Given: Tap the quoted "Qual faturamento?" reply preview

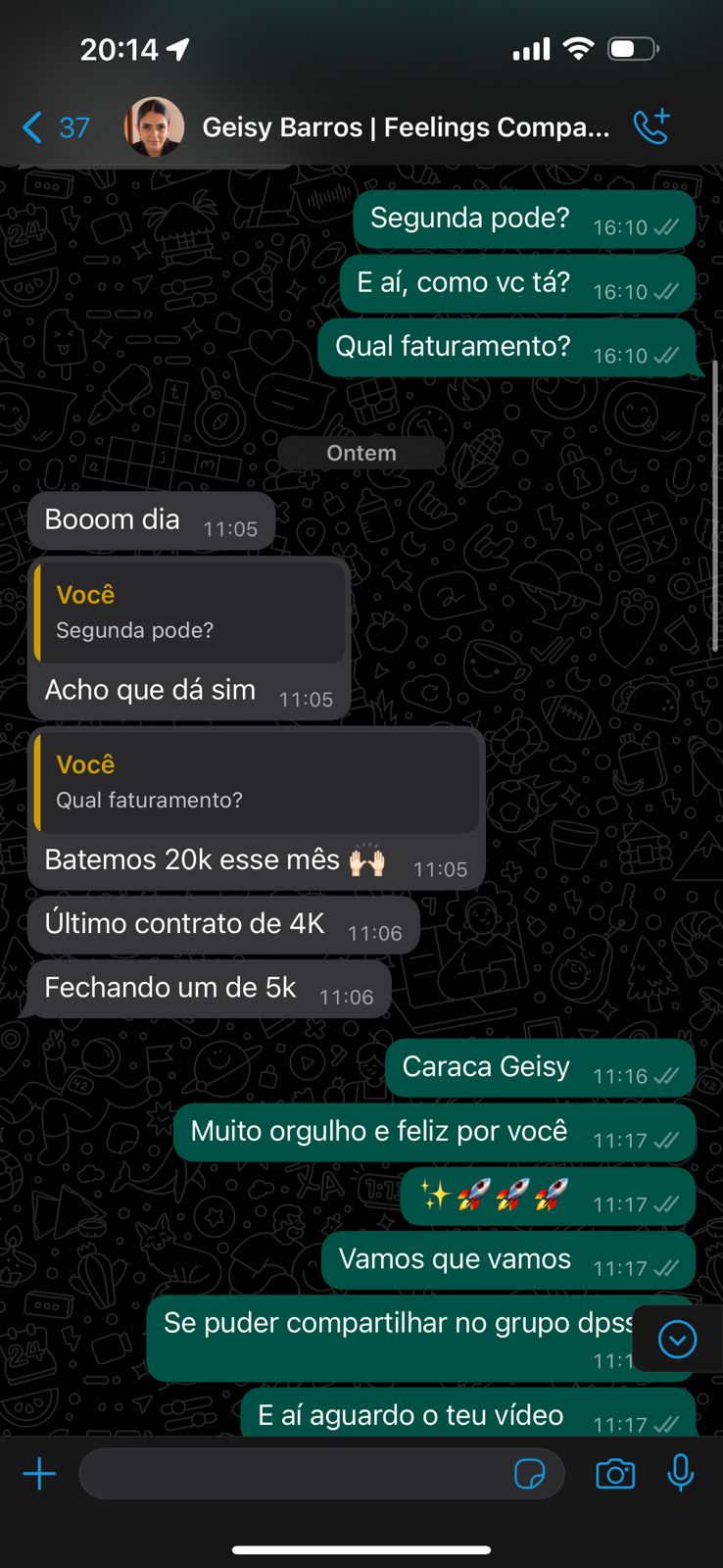Looking at the screenshot, I should click(x=257, y=782).
